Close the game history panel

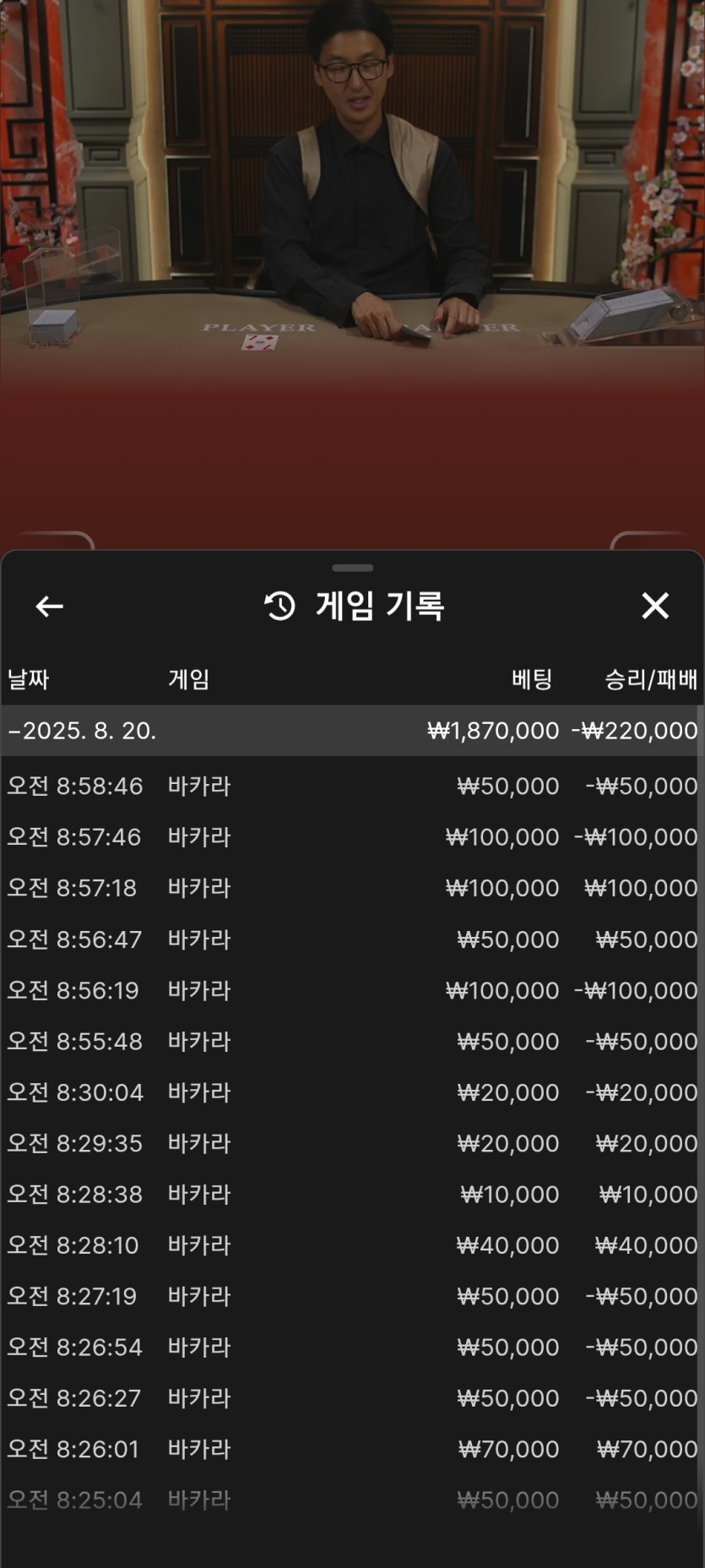tap(655, 606)
